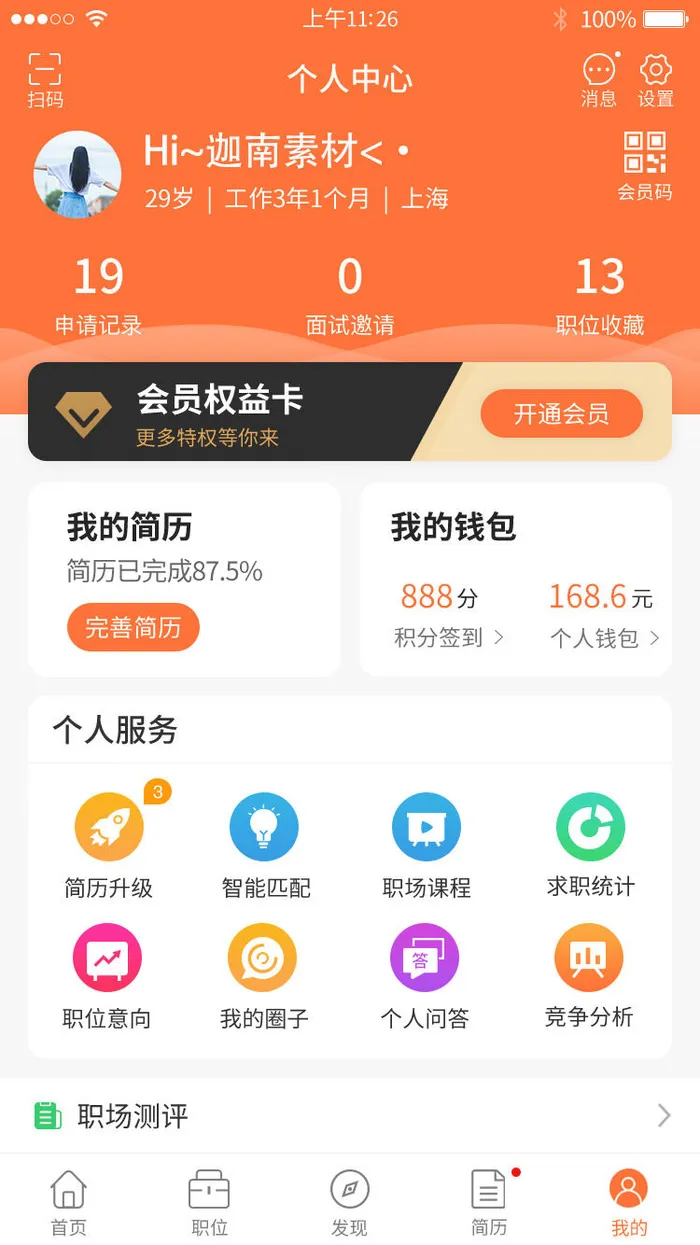Image resolution: width=700 pixels, height=1245 pixels.
Task: Open the 职场测评 row
Action: pos(350,1115)
